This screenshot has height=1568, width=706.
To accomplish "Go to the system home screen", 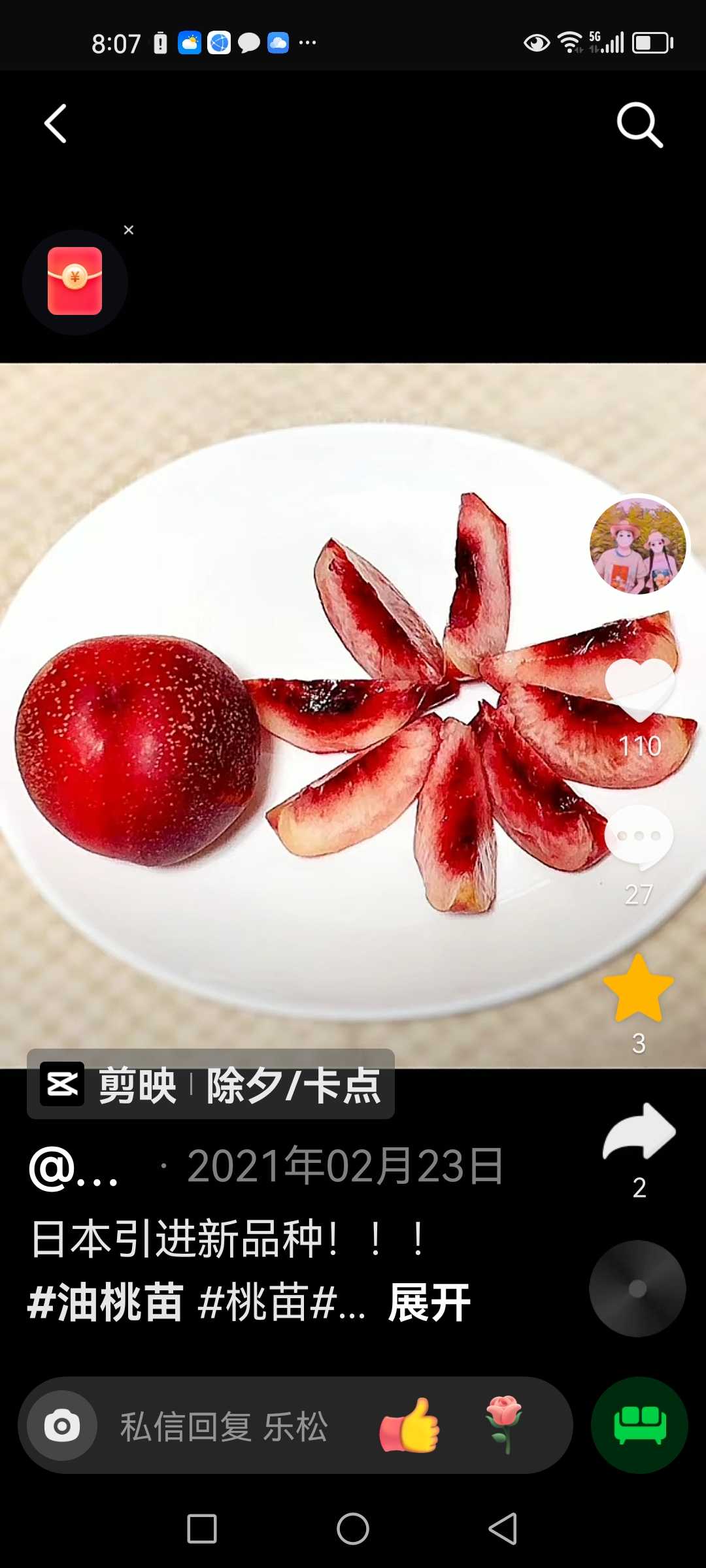I will 353,1529.
